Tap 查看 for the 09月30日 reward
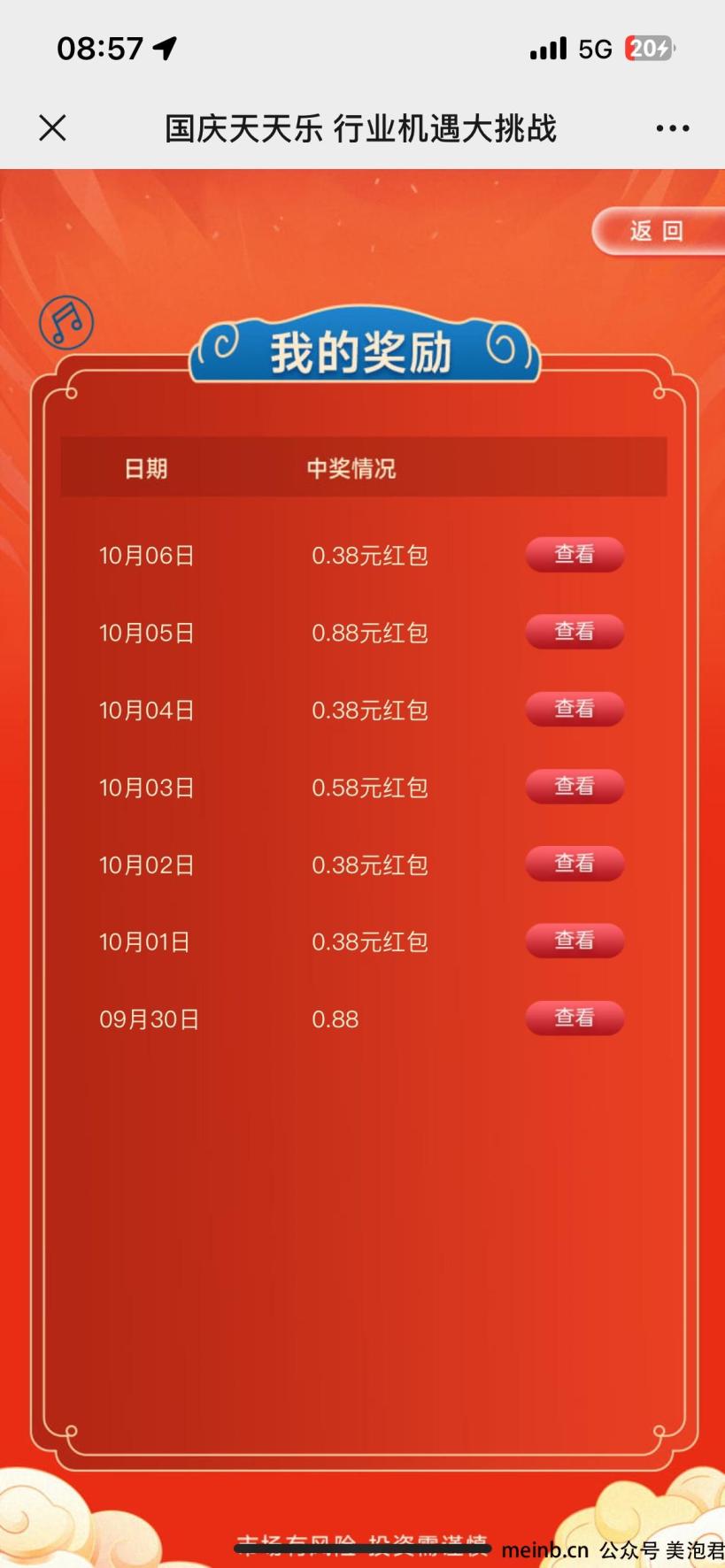 [575, 1018]
